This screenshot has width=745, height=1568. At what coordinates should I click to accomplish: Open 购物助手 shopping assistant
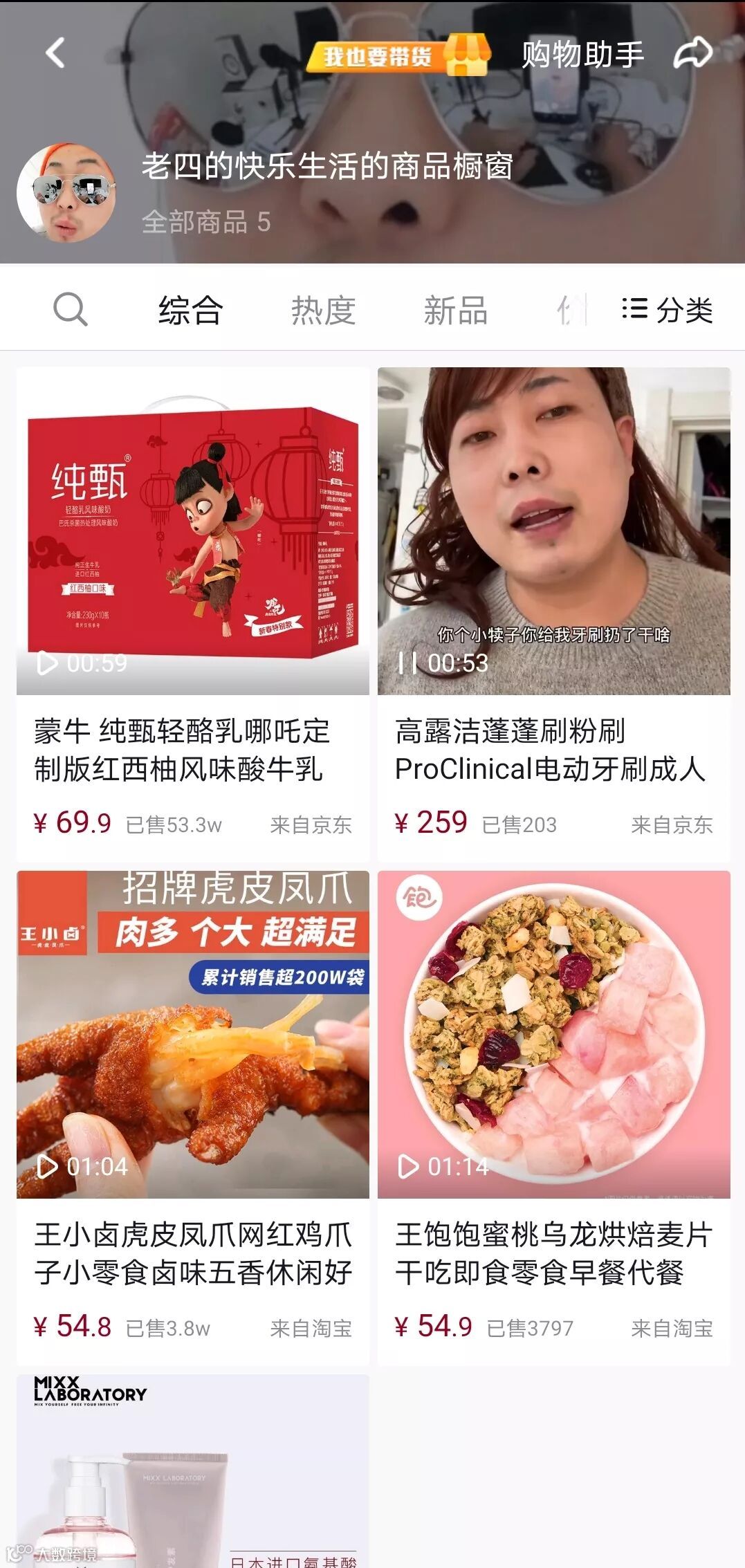pyautogui.click(x=582, y=55)
